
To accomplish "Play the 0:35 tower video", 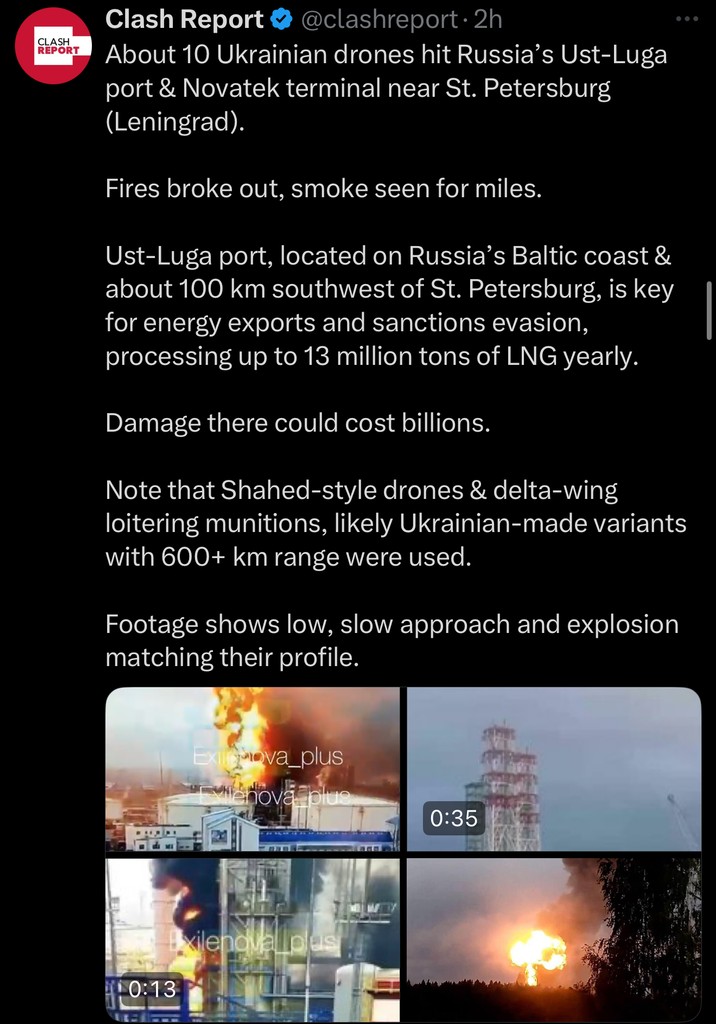I will 554,768.
